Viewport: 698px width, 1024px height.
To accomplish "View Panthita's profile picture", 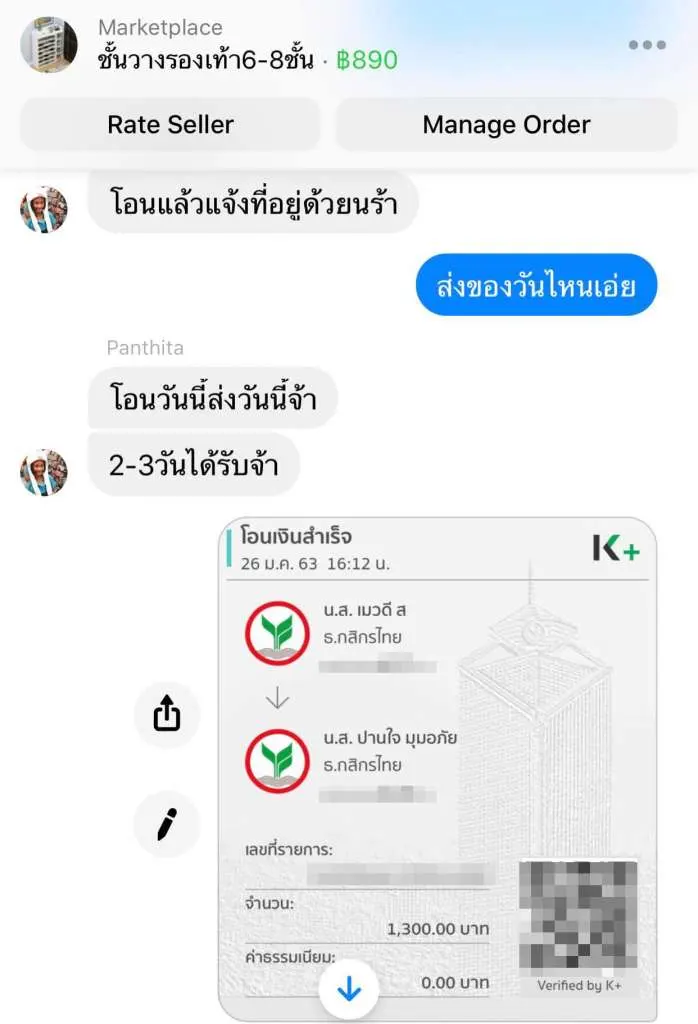I will pyautogui.click(x=44, y=472).
